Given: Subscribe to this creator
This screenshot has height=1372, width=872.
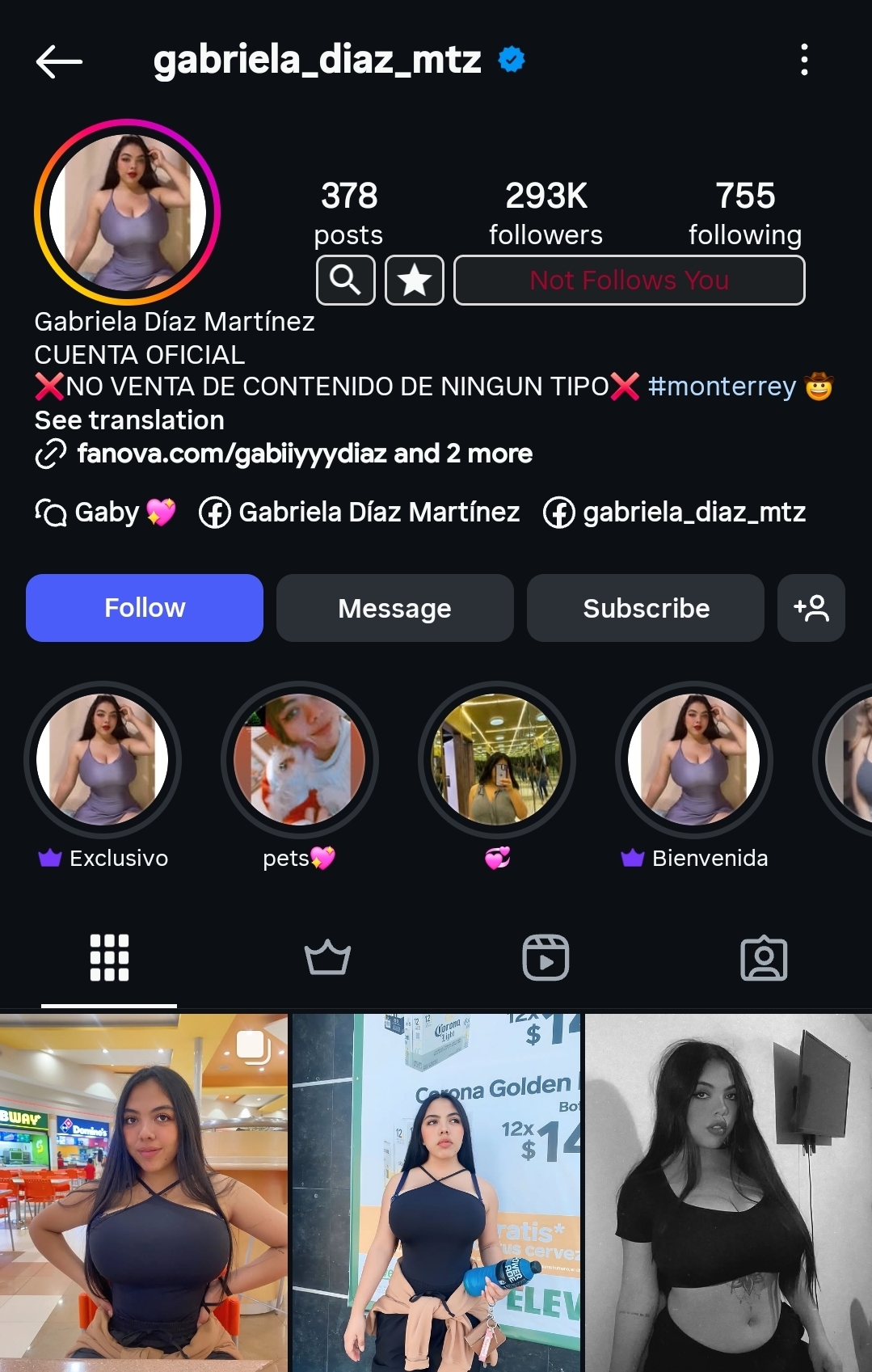Looking at the screenshot, I should pos(646,608).
